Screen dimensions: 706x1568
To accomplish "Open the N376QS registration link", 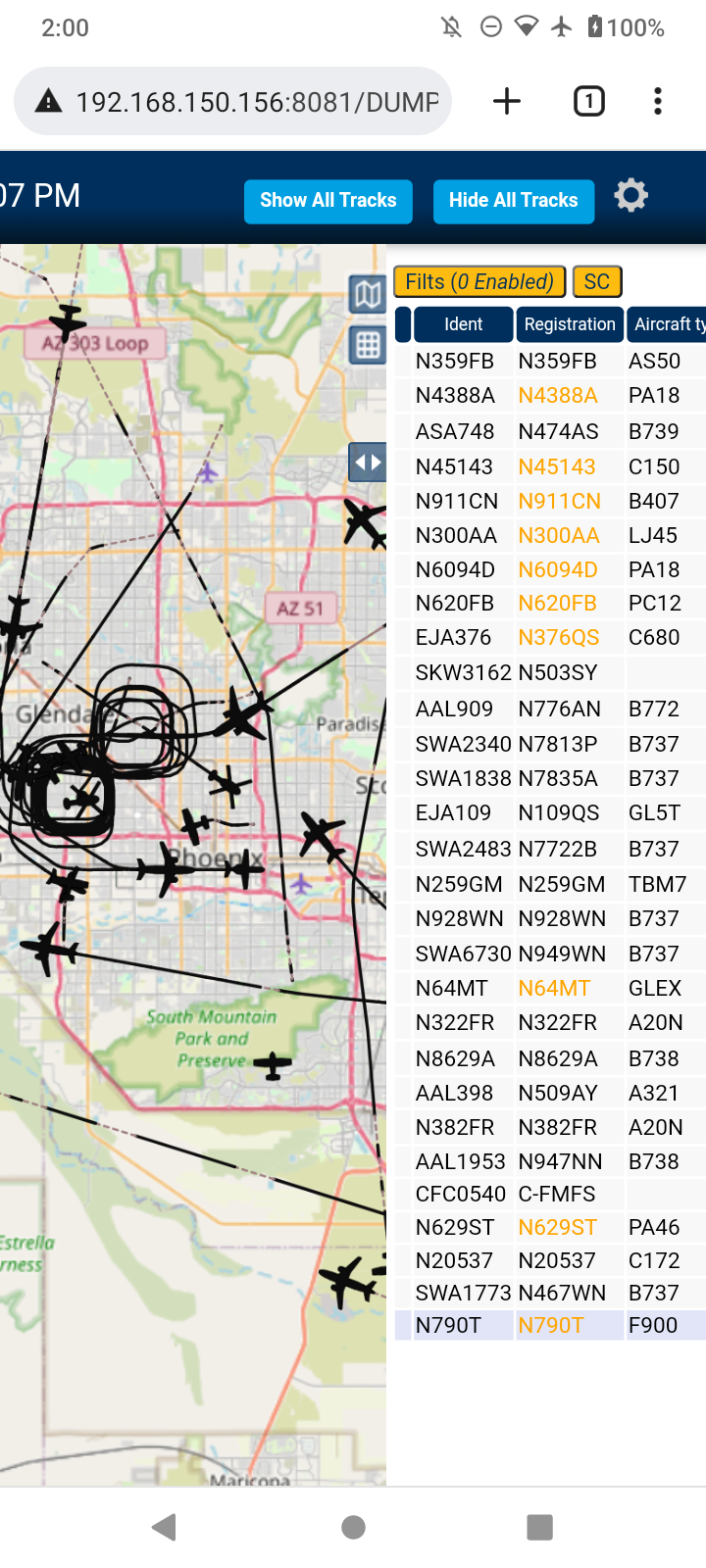I will (x=559, y=637).
